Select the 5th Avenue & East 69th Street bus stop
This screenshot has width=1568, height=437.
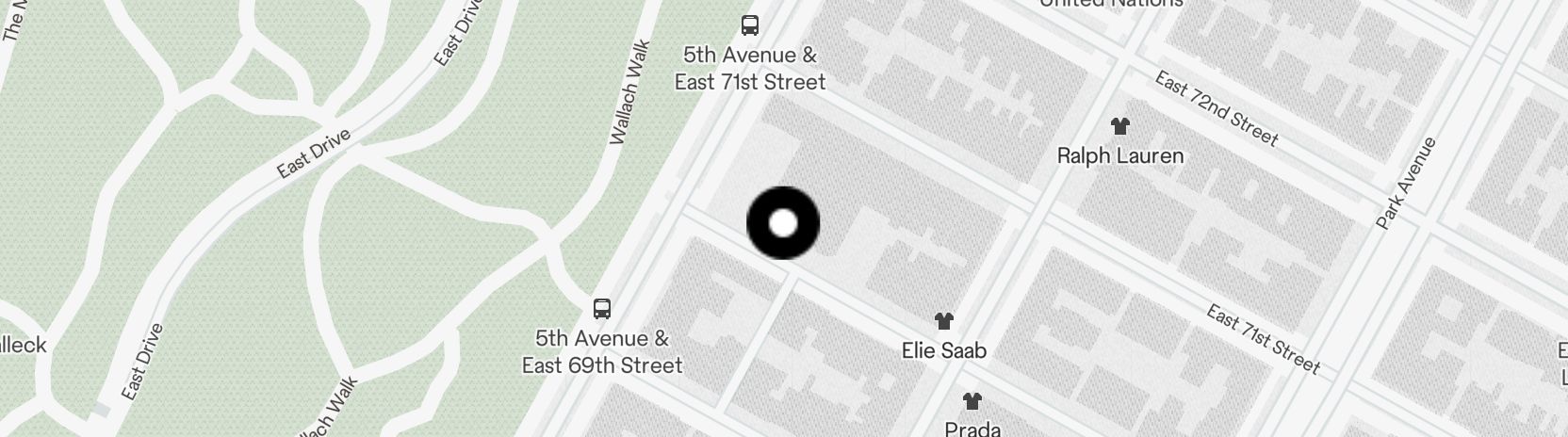pos(602,308)
